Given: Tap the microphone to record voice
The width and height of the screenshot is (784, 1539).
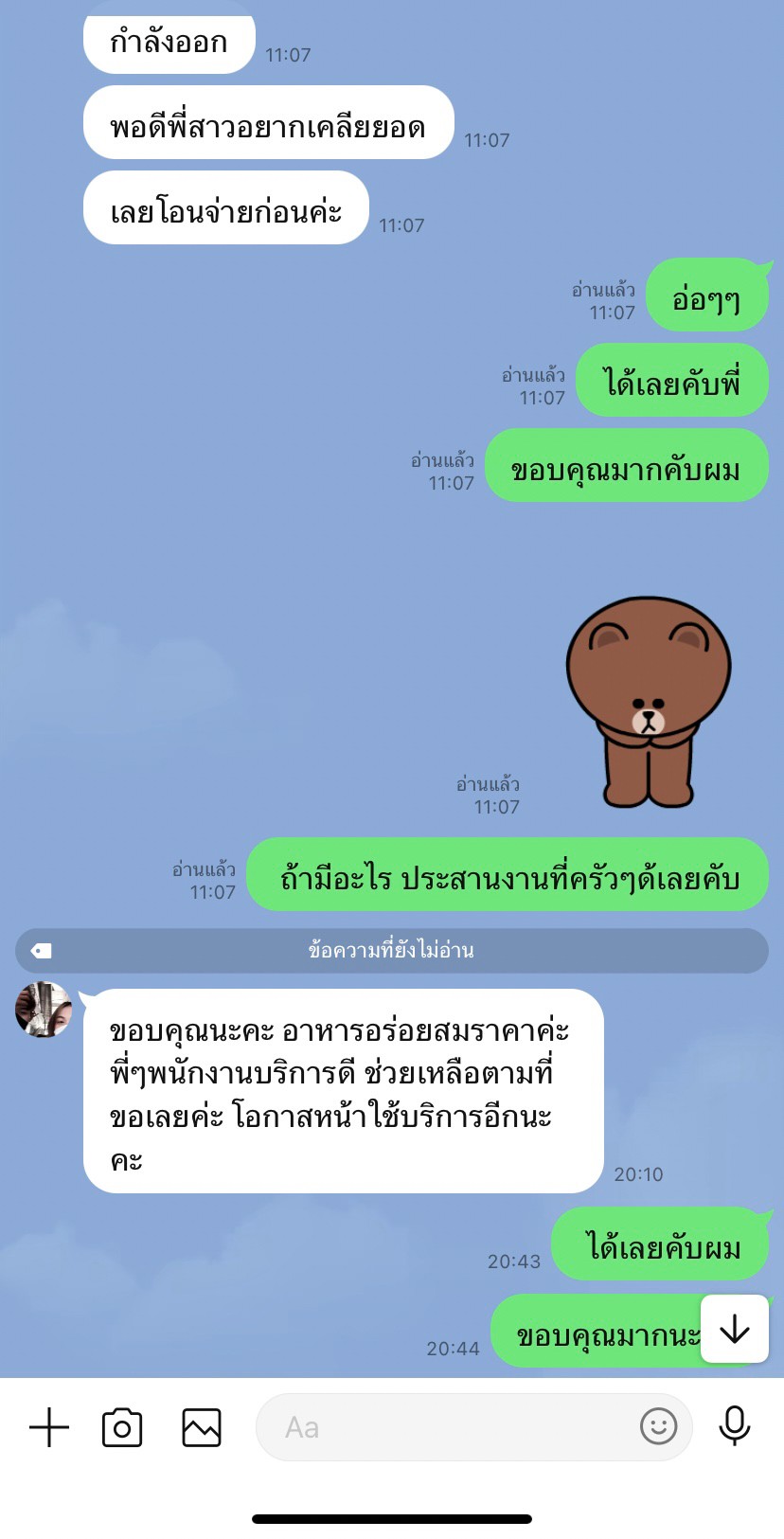Looking at the screenshot, I should 735,1426.
